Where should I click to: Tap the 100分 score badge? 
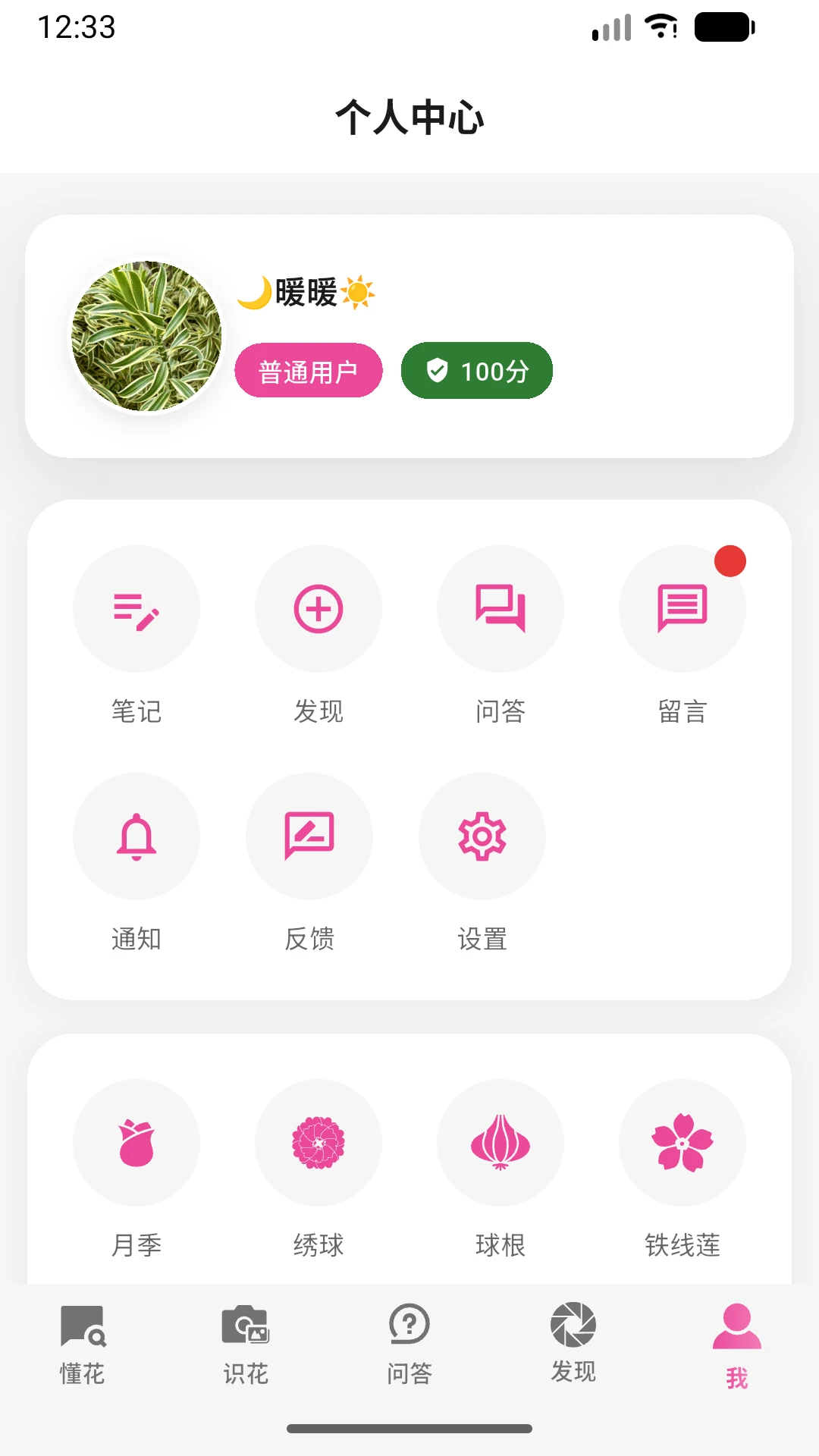(477, 371)
